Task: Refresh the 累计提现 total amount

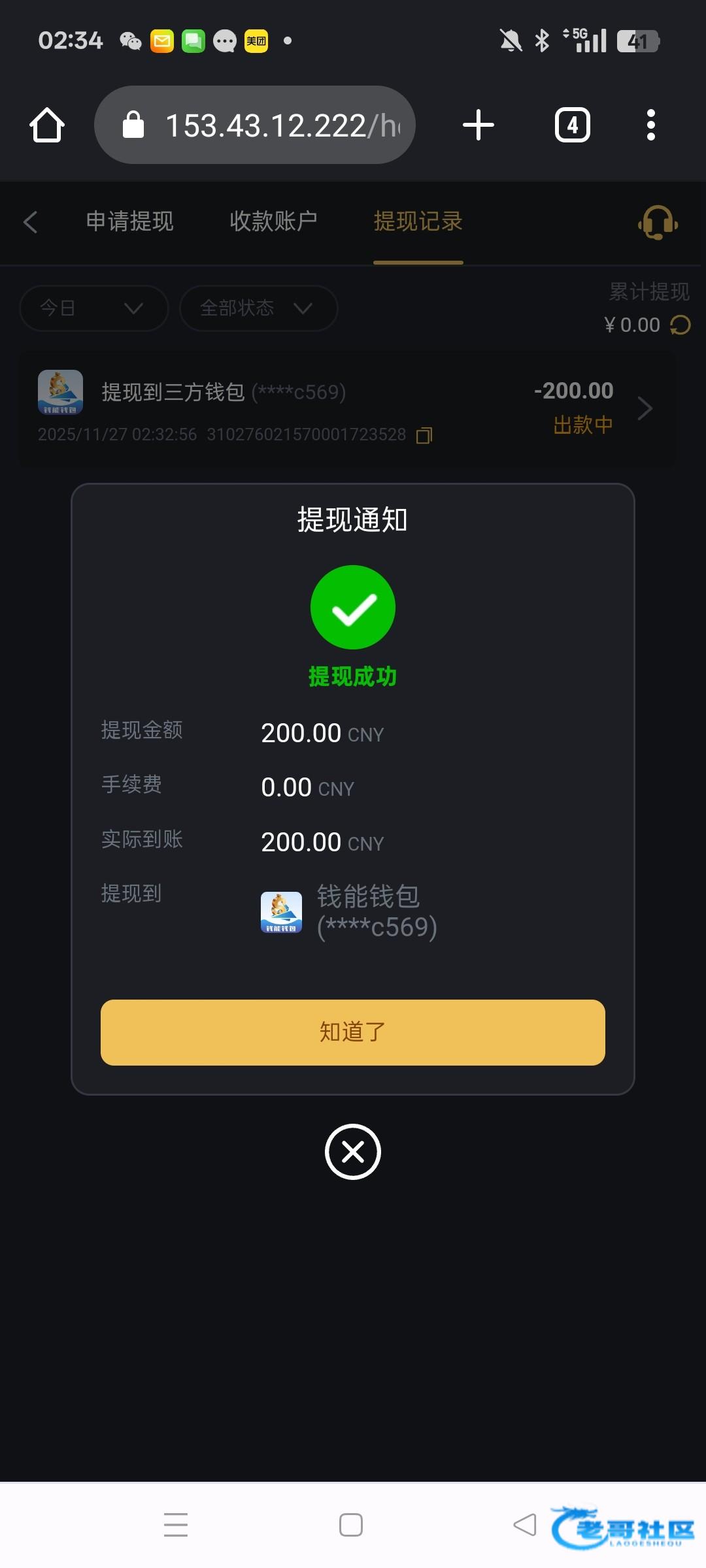Action: 681,325
